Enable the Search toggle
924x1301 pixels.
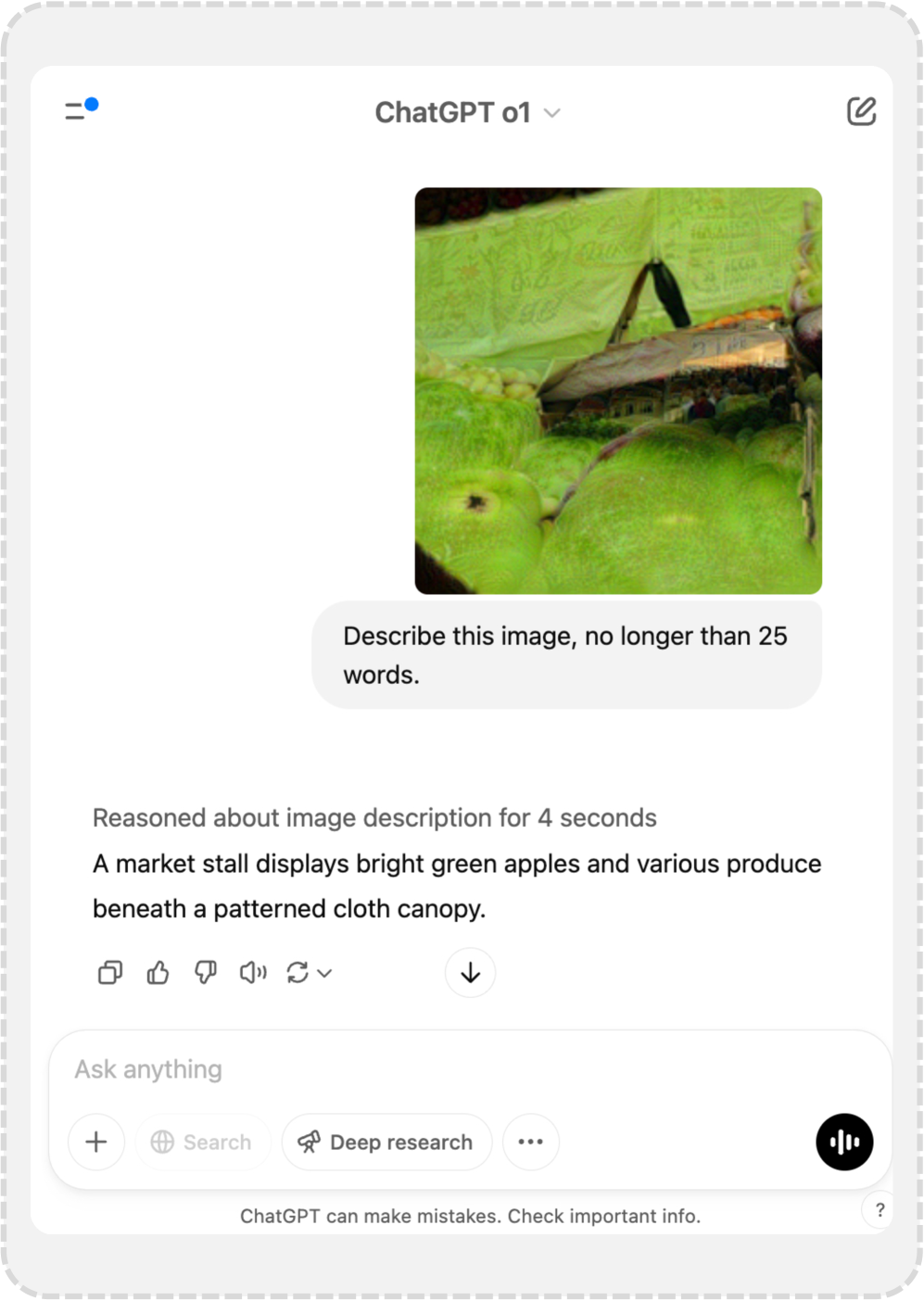(203, 1142)
